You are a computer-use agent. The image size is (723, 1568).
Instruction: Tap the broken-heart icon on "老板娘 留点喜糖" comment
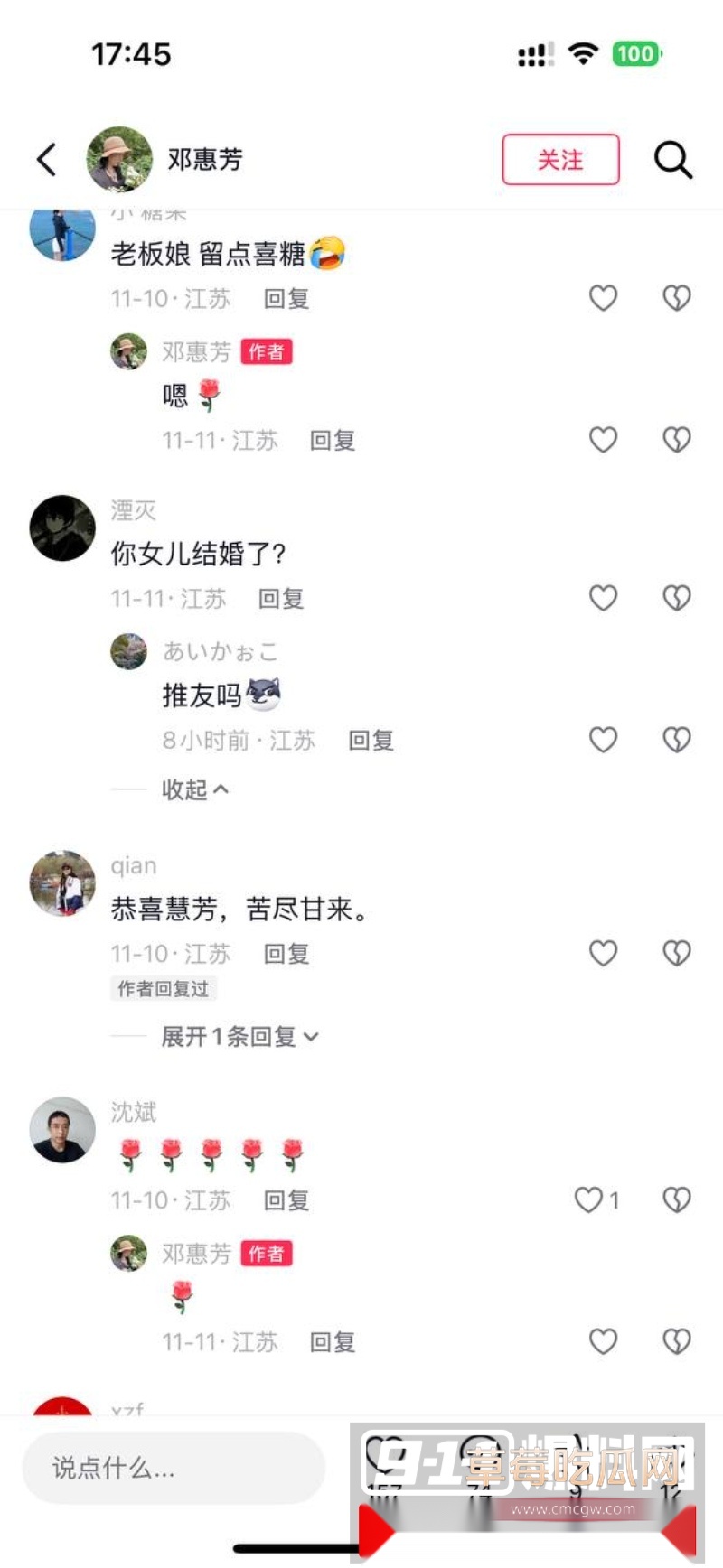[676, 298]
